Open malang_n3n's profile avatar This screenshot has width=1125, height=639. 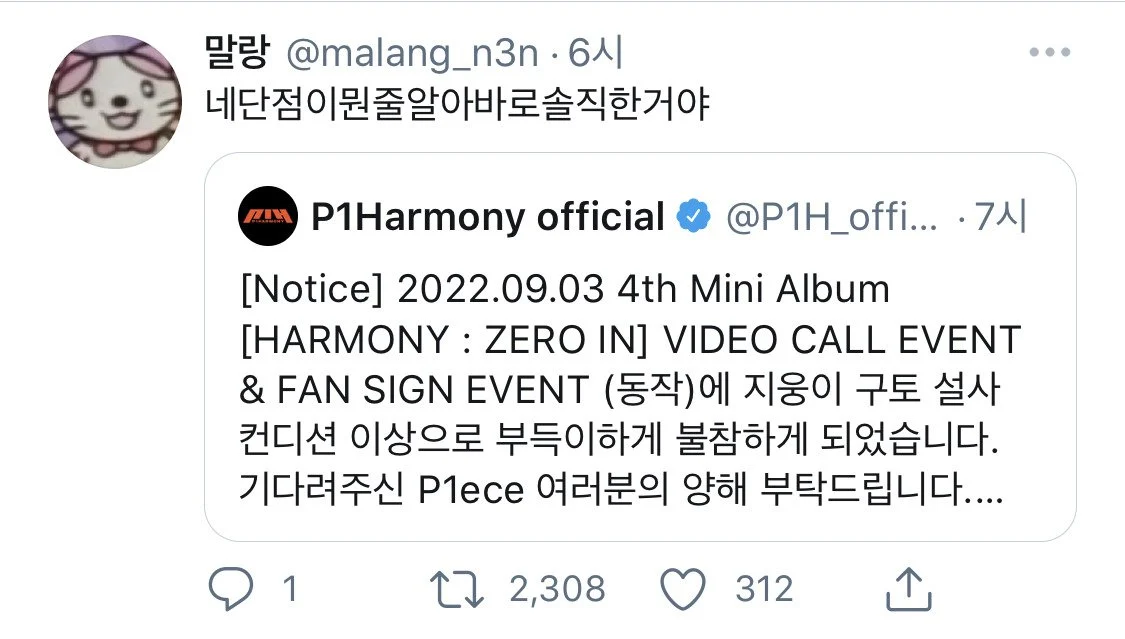point(115,101)
